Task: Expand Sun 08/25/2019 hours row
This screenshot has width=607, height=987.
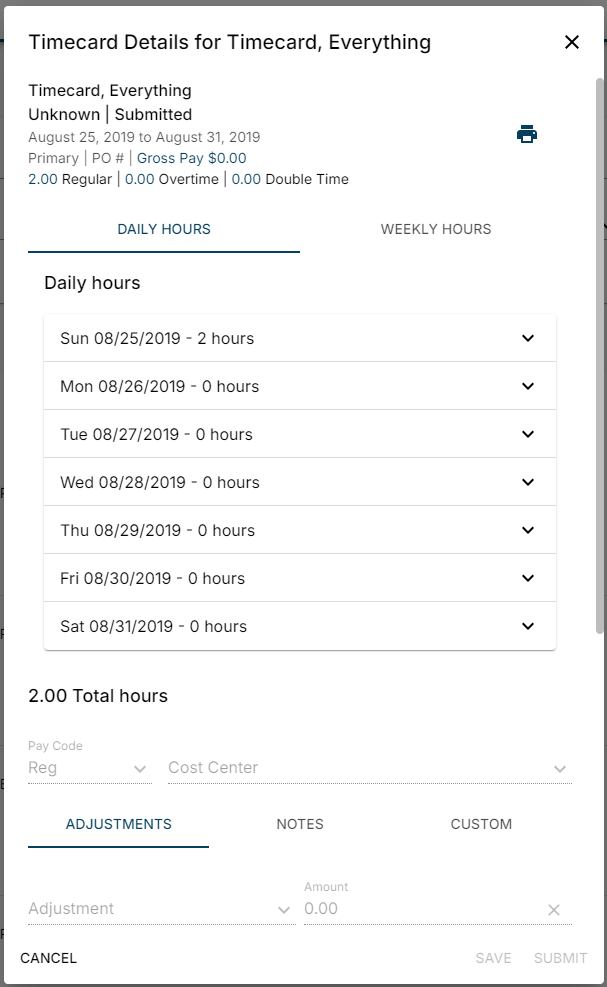Action: tap(529, 338)
